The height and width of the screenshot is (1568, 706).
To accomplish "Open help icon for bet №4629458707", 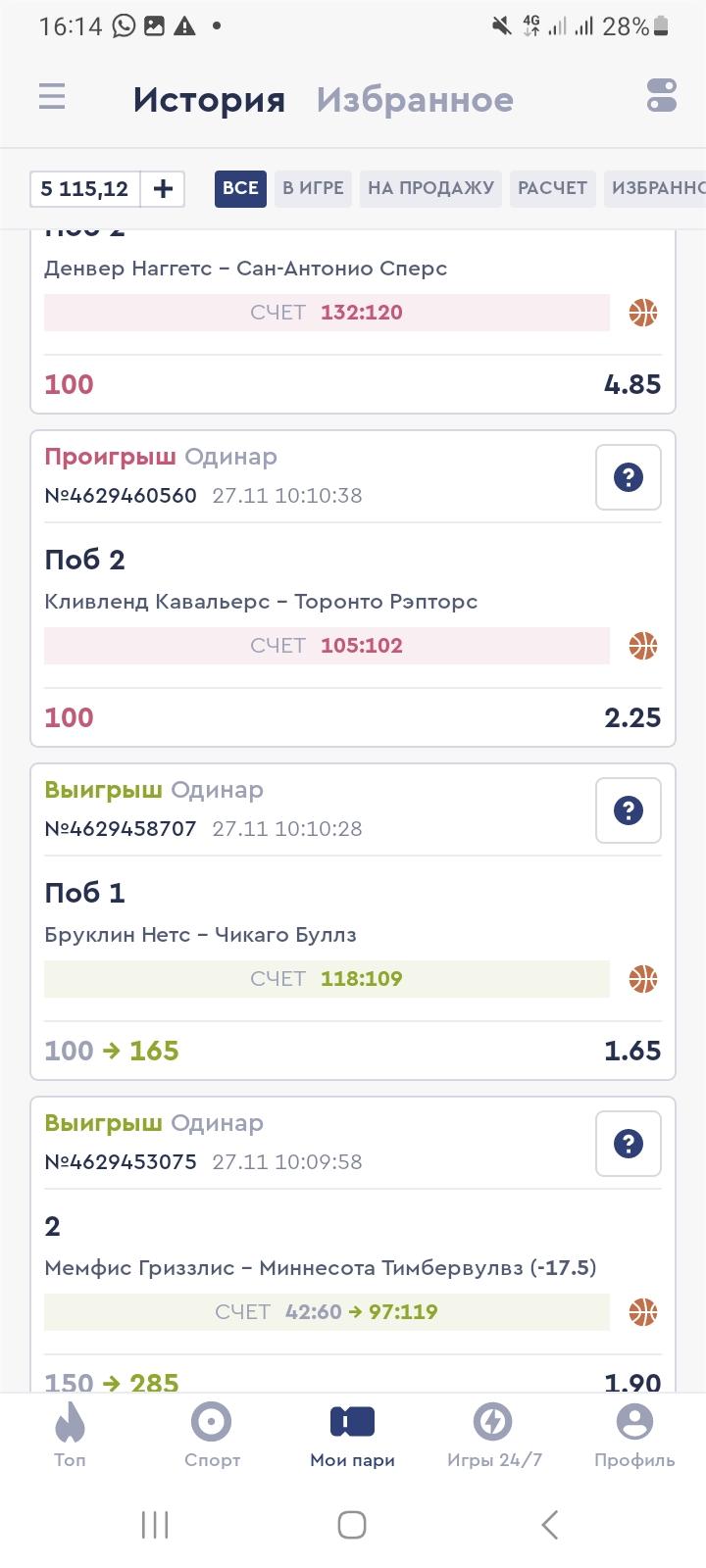I will click(629, 810).
